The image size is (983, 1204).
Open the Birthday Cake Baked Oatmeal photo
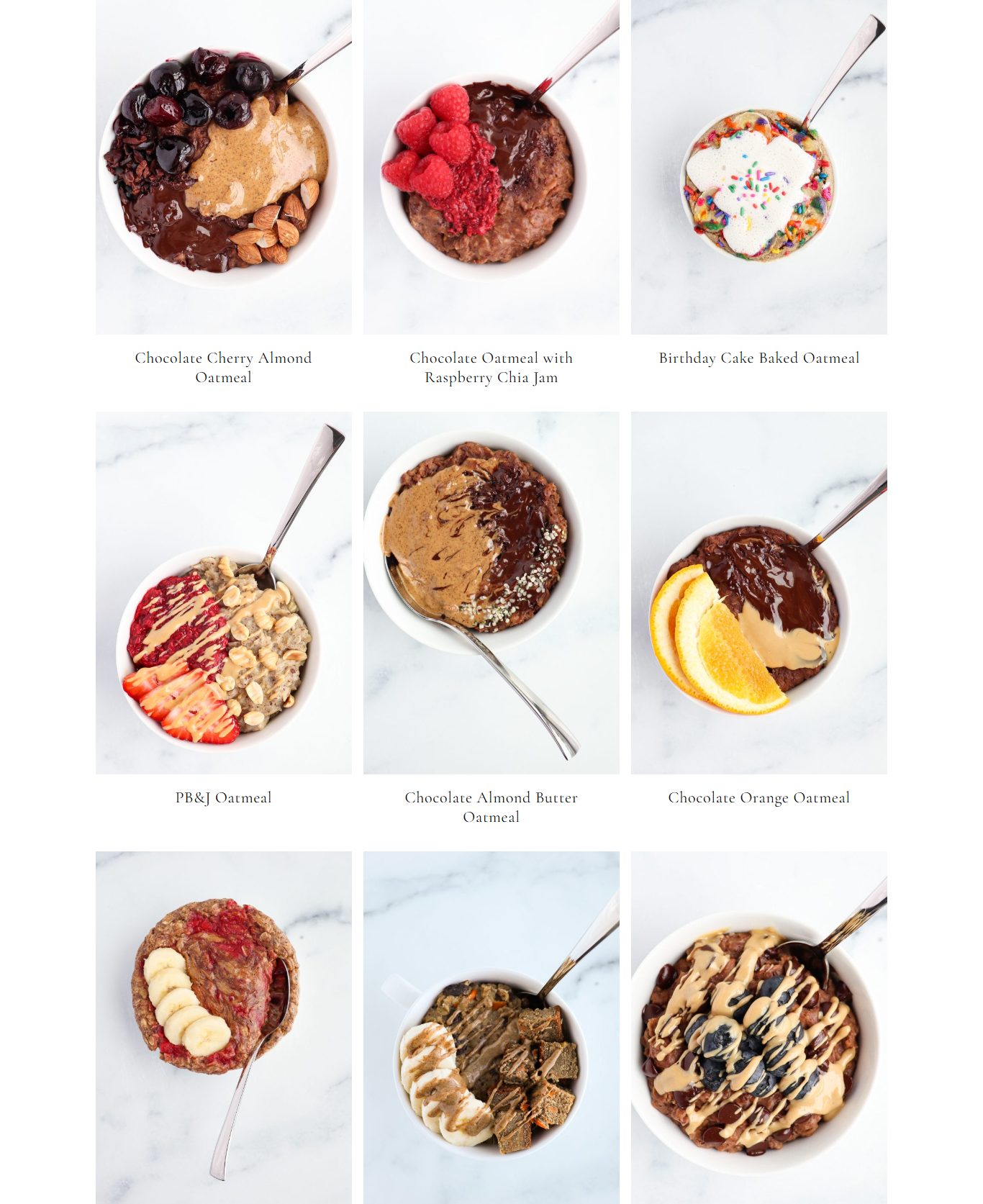(x=759, y=167)
